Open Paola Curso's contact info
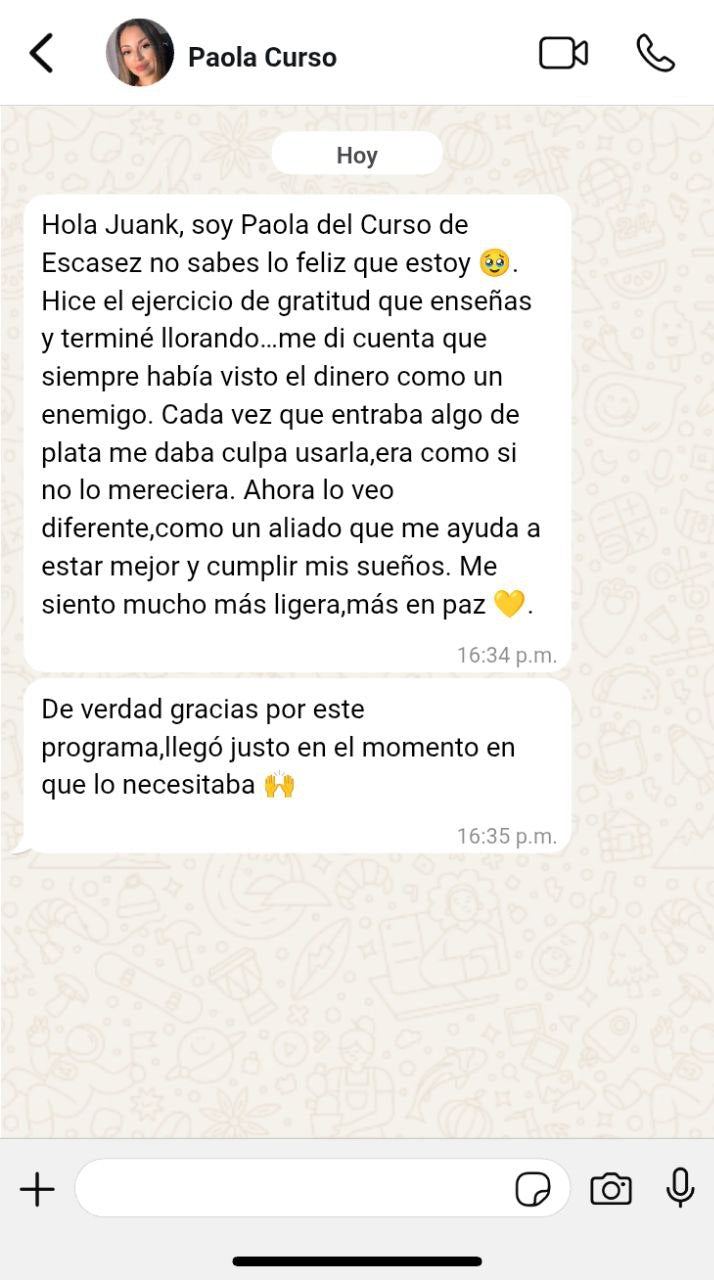Viewport: 714px width, 1280px height. [262, 57]
